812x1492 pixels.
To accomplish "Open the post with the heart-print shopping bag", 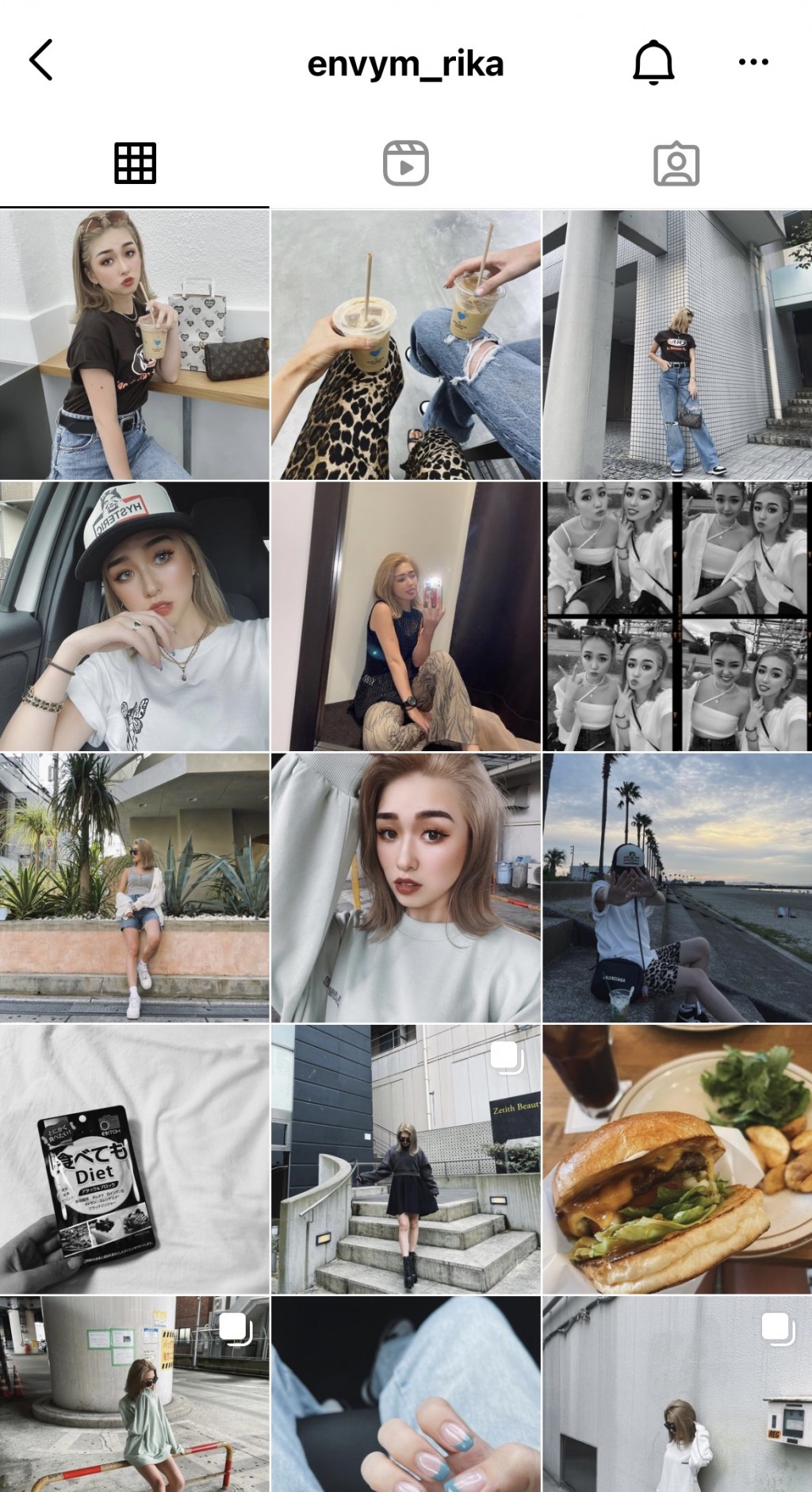I will pos(135,345).
